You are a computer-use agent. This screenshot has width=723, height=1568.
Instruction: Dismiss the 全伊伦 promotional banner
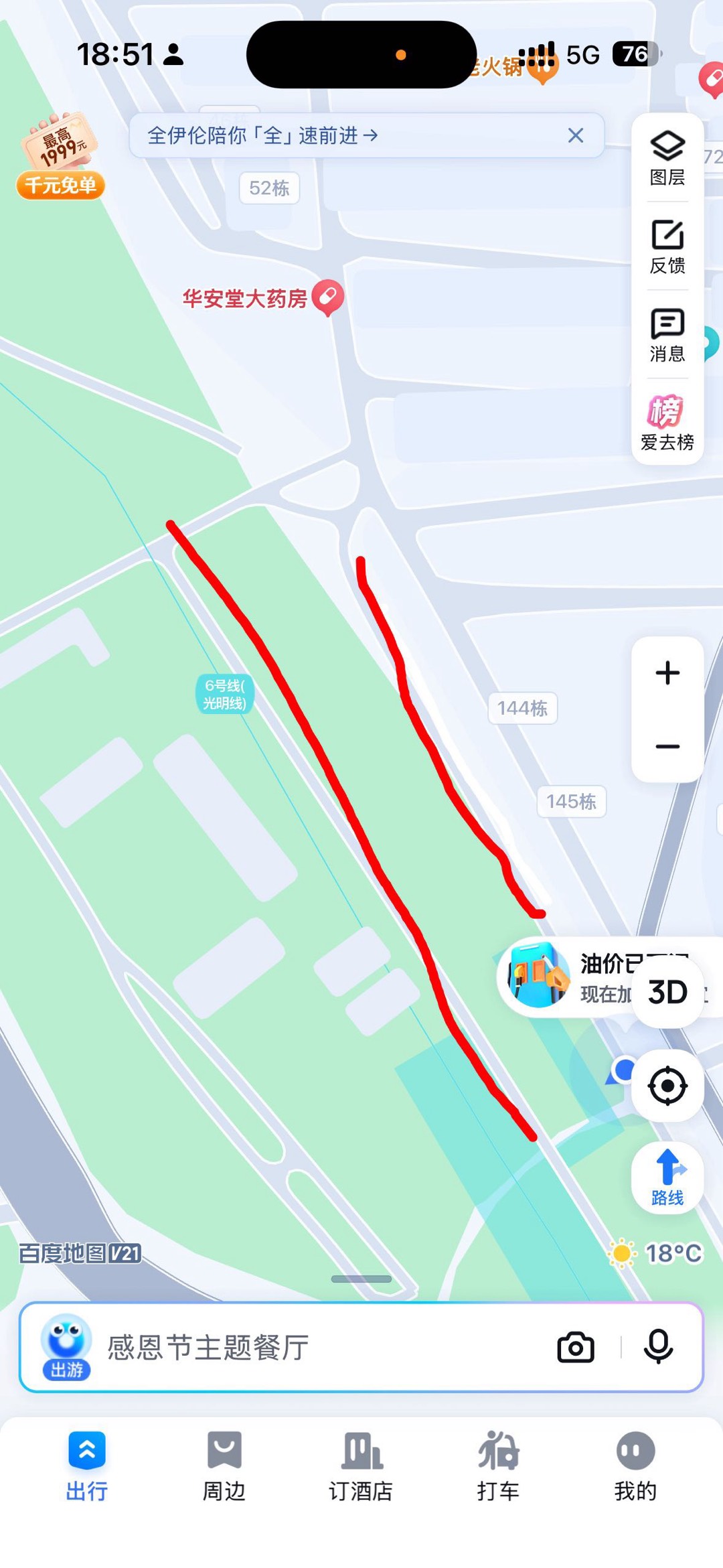[x=575, y=135]
